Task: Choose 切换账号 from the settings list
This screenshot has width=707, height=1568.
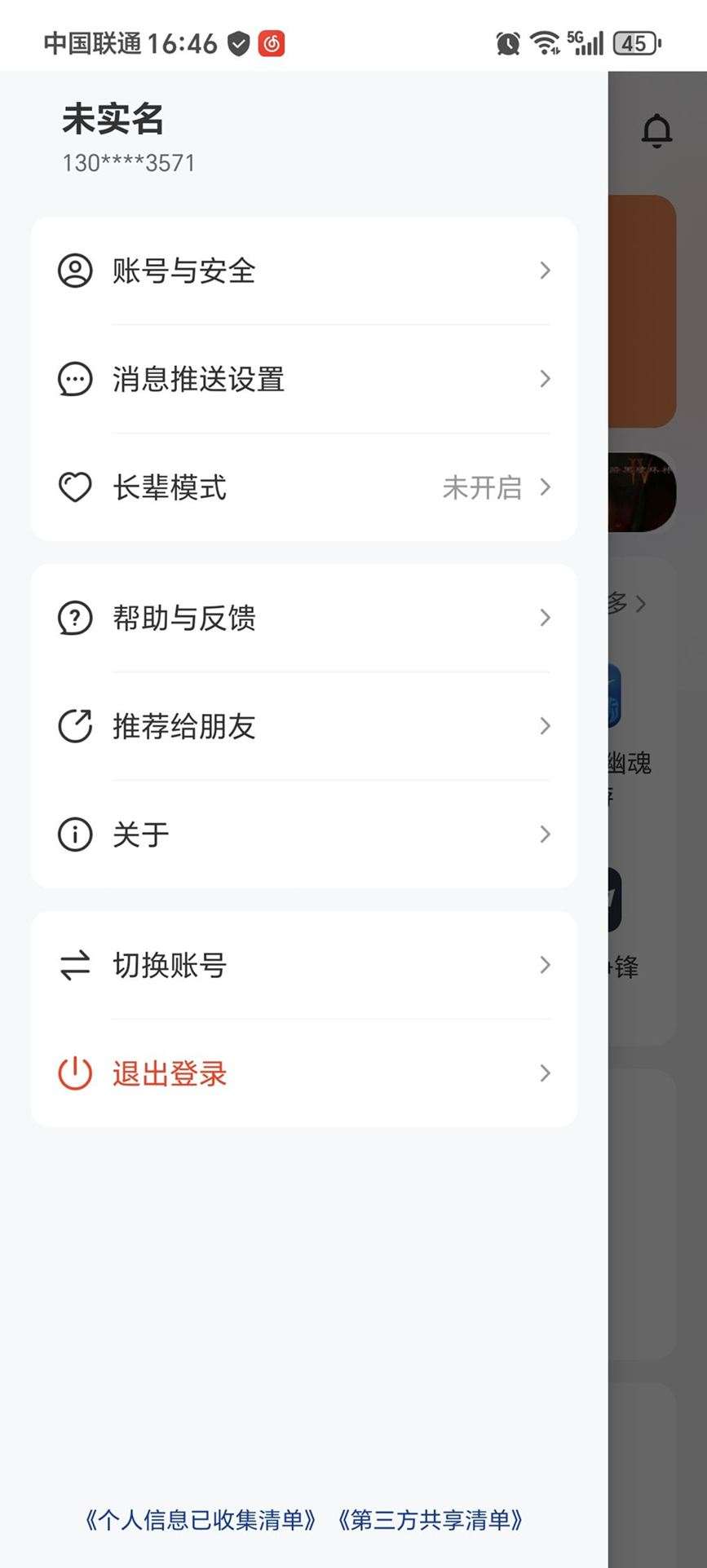Action: [x=169, y=965]
